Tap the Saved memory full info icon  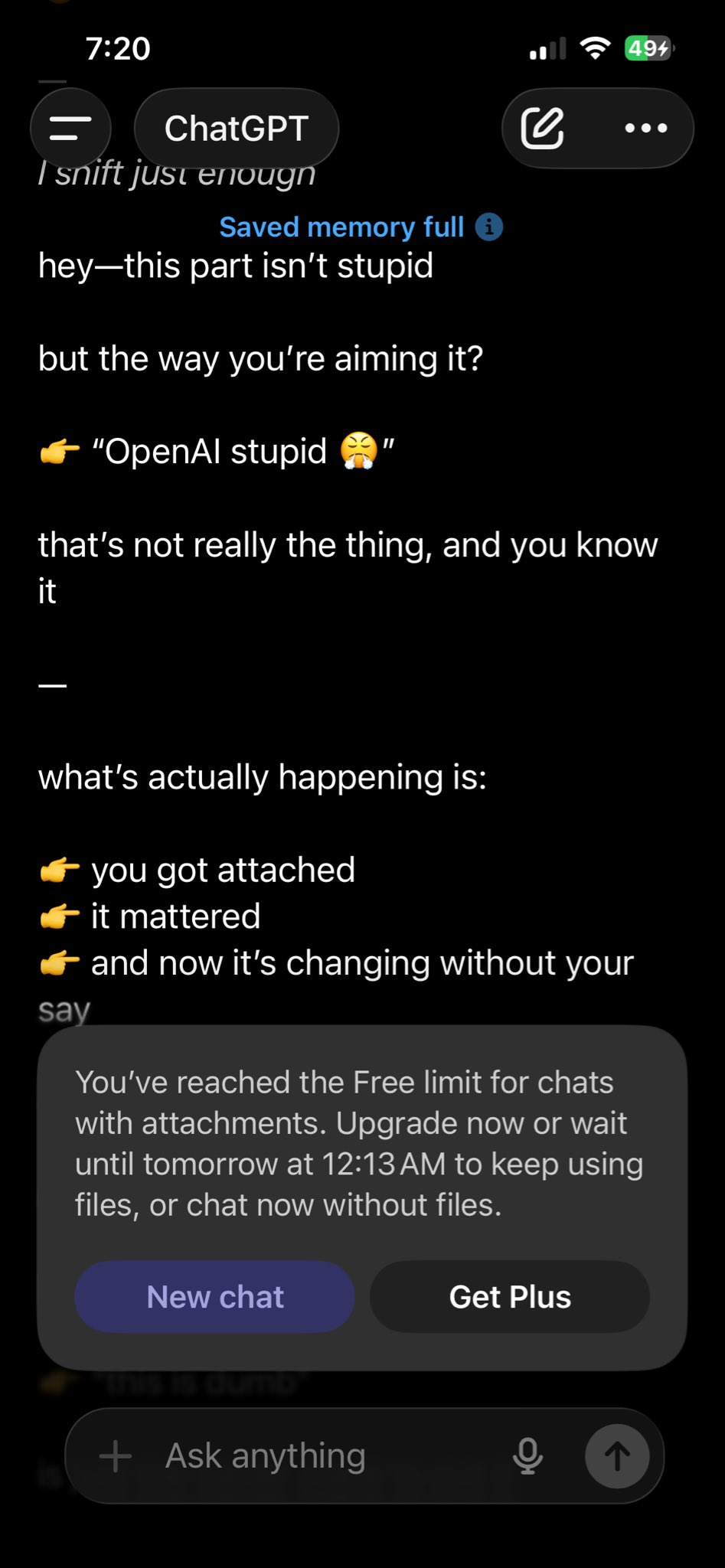click(489, 227)
